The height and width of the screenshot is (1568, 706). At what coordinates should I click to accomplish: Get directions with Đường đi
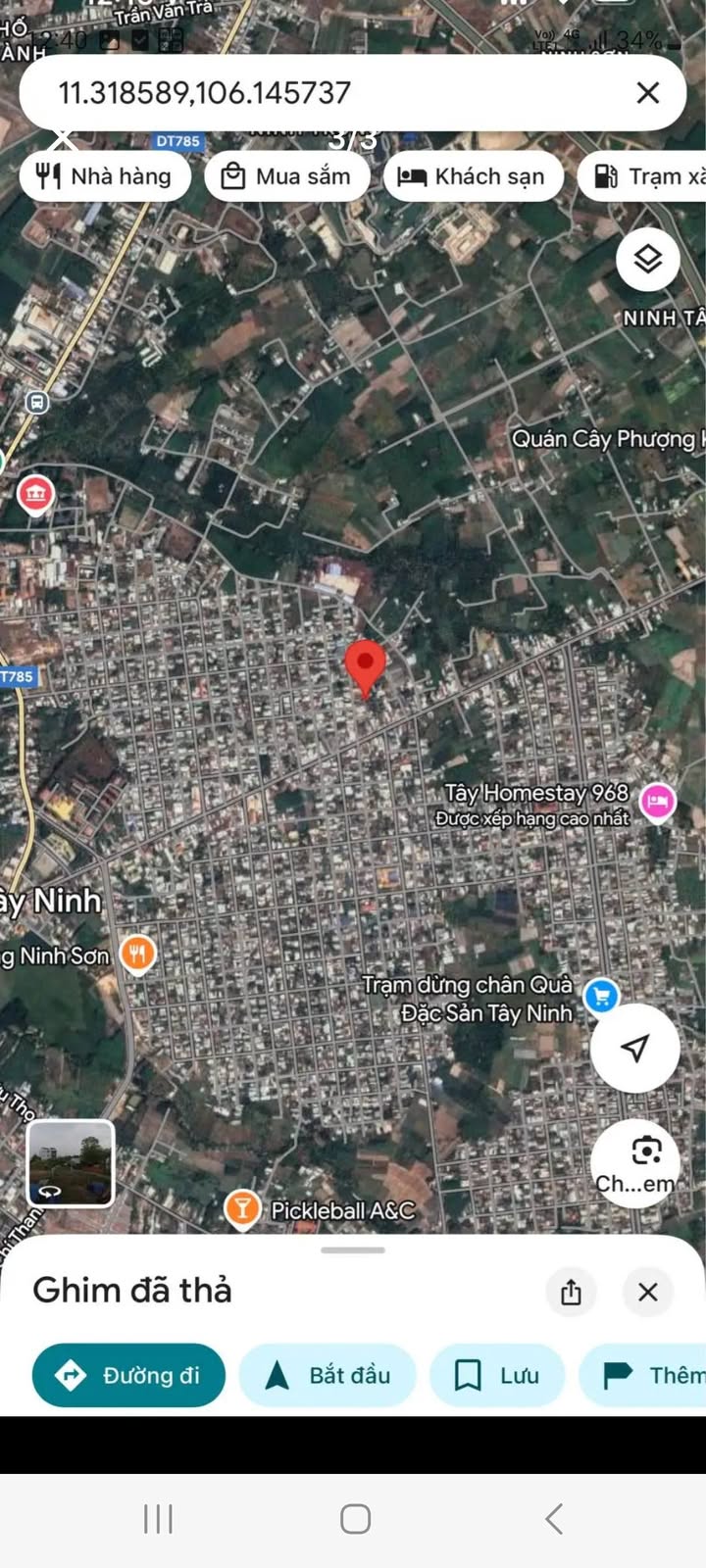click(128, 1375)
